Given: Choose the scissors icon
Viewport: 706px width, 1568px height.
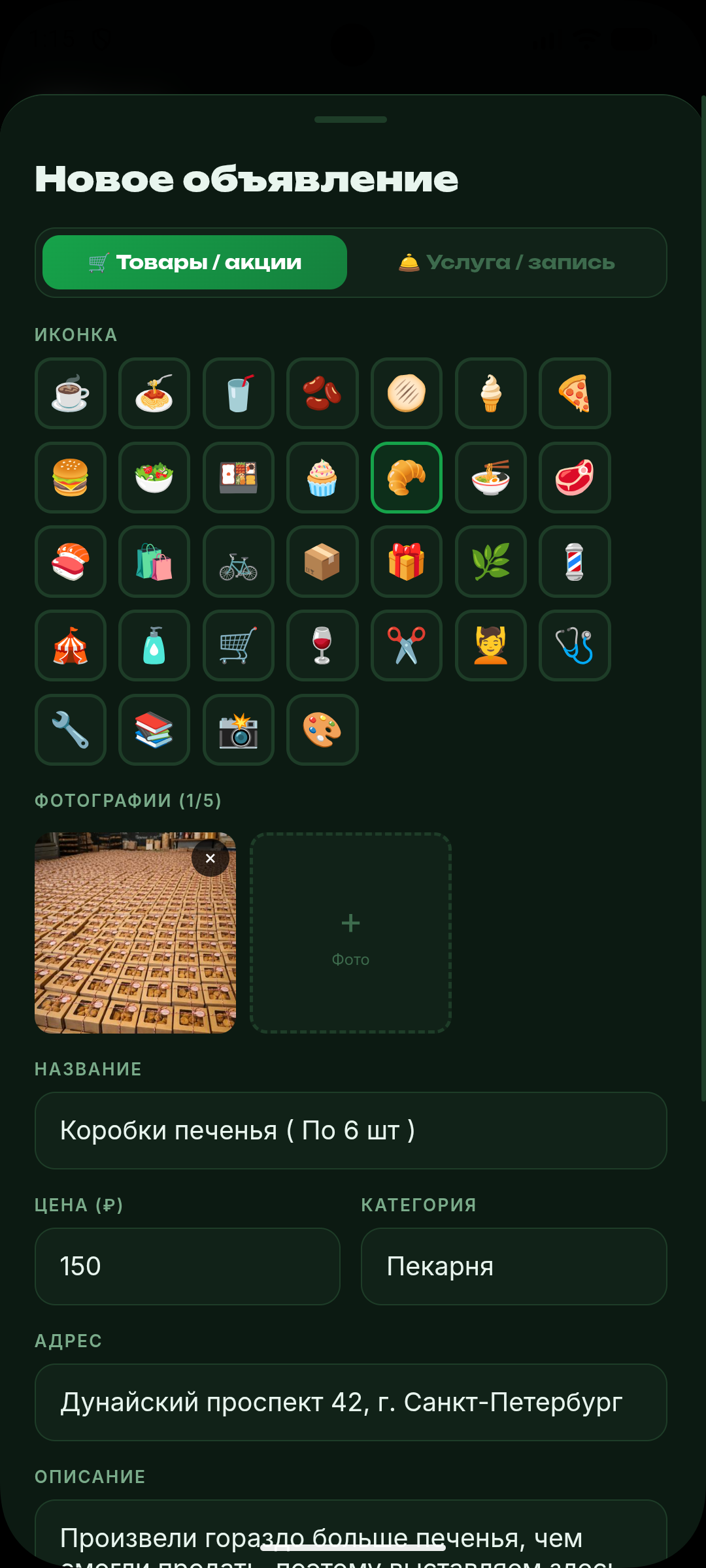Looking at the screenshot, I should coord(407,646).
